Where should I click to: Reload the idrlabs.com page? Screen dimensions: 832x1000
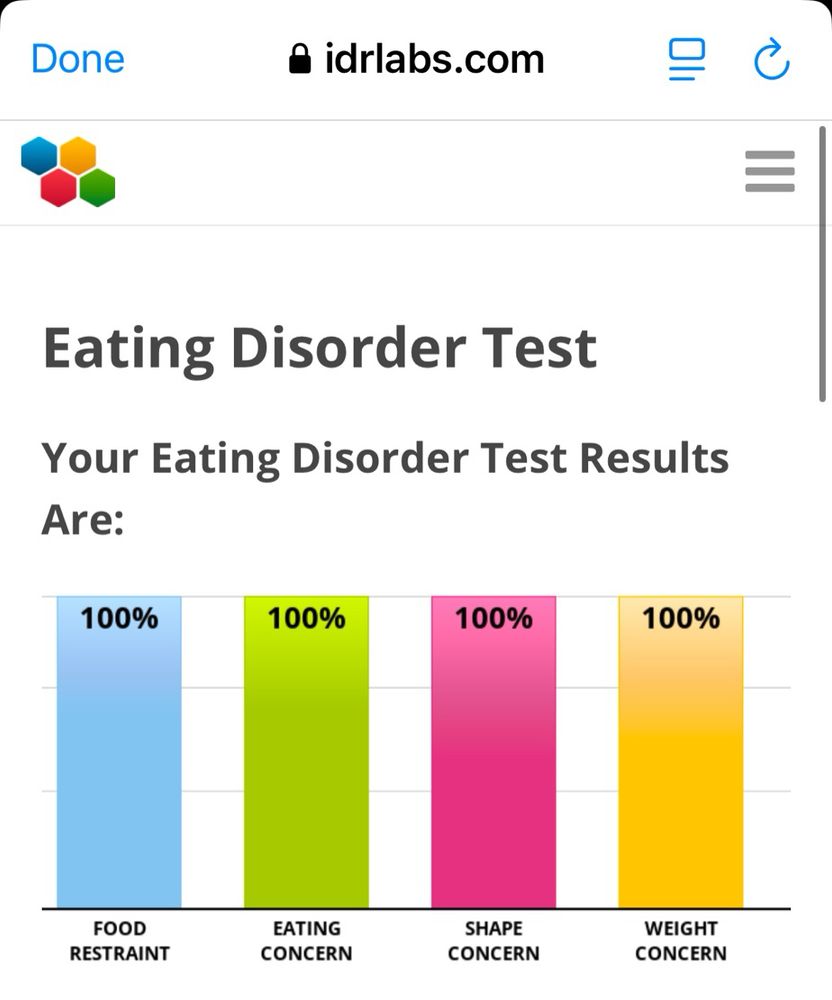click(x=771, y=60)
